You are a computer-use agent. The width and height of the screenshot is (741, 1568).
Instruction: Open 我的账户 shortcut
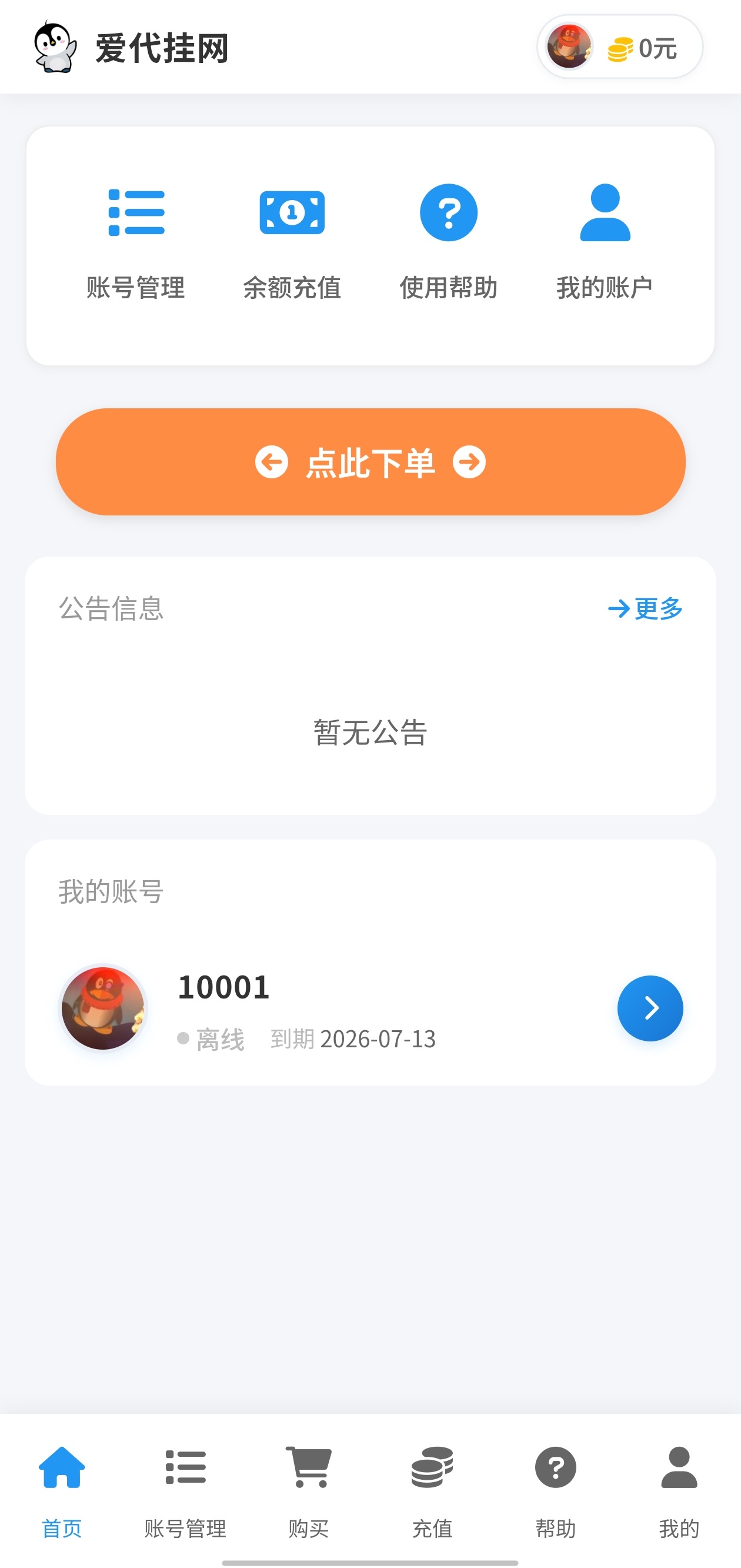tap(605, 242)
